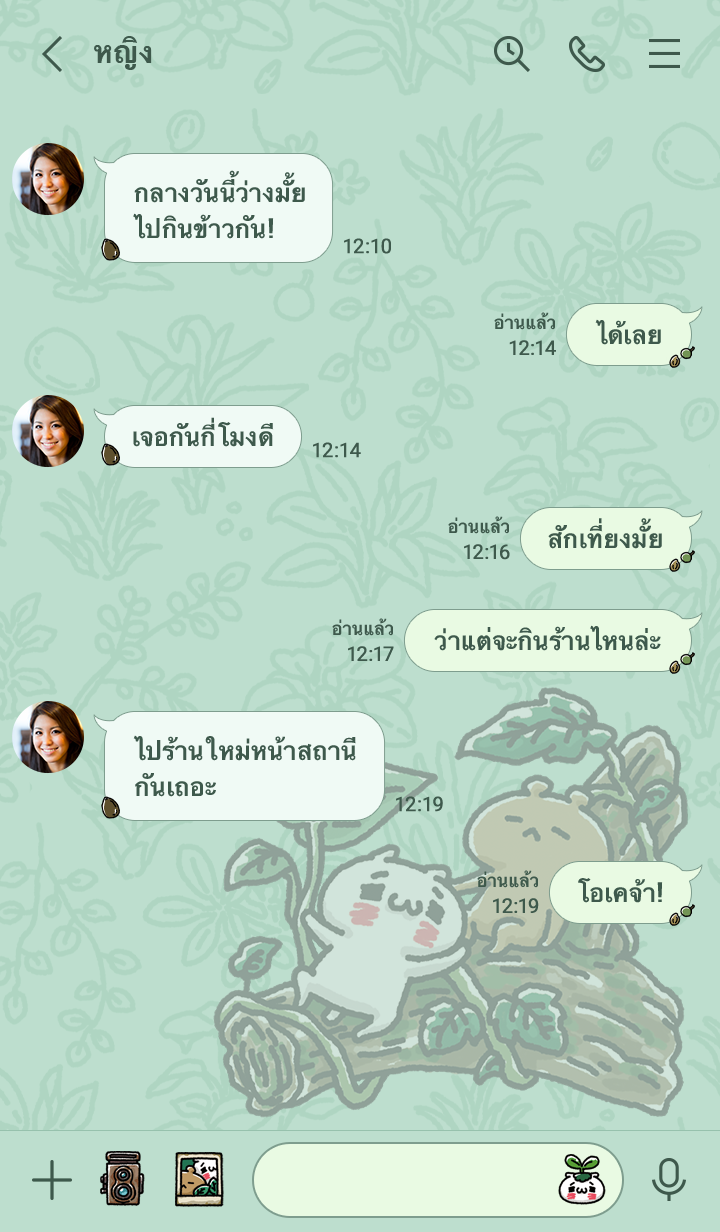Viewport: 720px width, 1232px height.
Task: Open the photo gallery picker
Action: (199, 1180)
